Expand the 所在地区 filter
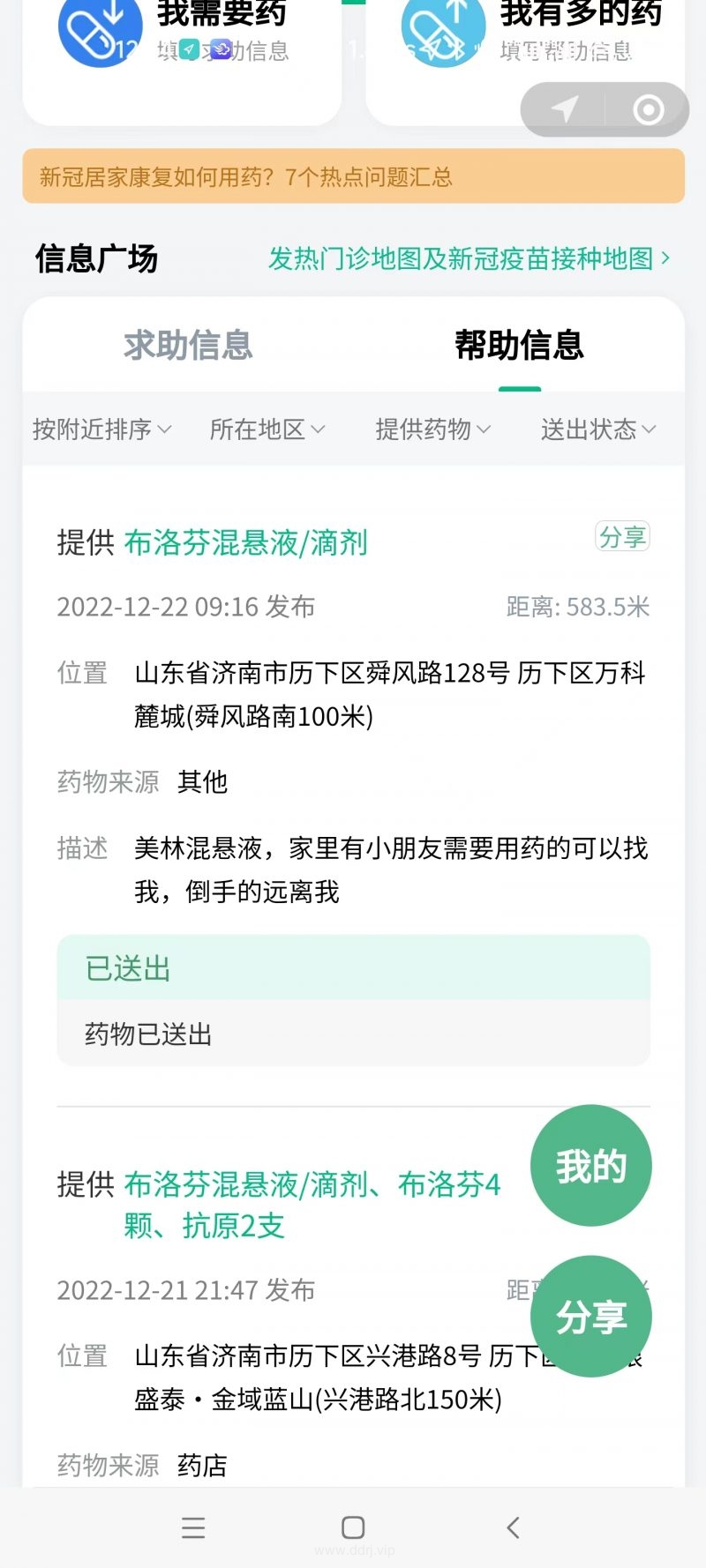Image resolution: width=706 pixels, height=1568 pixels. coord(267,429)
